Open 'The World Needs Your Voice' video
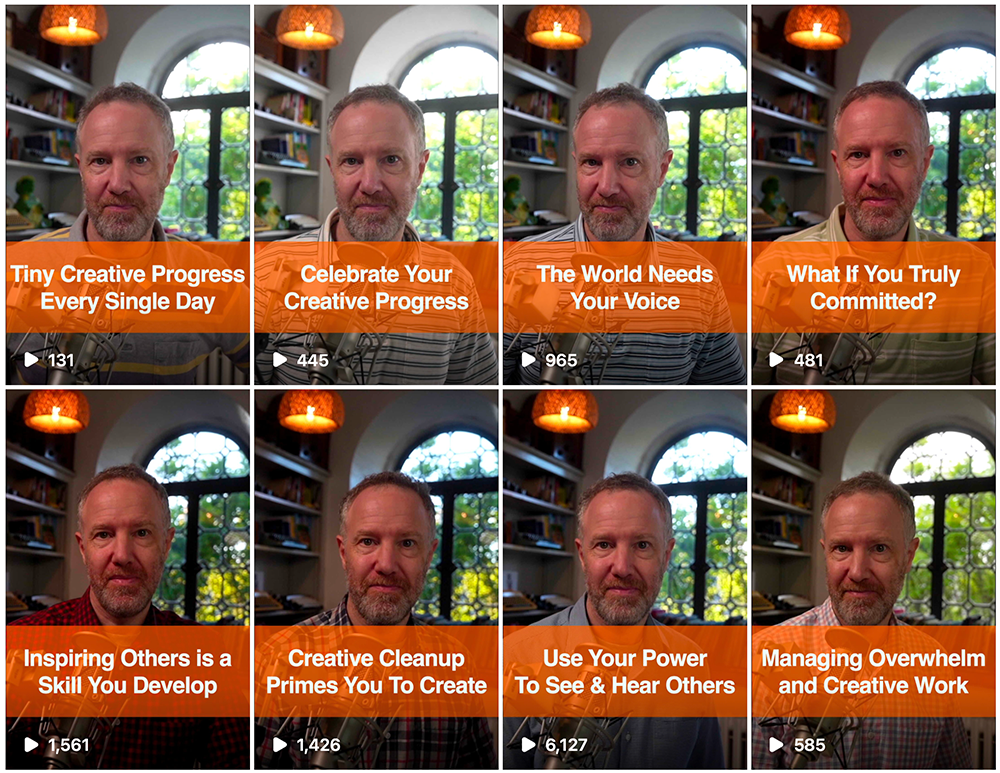Screen dimensions: 1000x773 click(x=624, y=195)
